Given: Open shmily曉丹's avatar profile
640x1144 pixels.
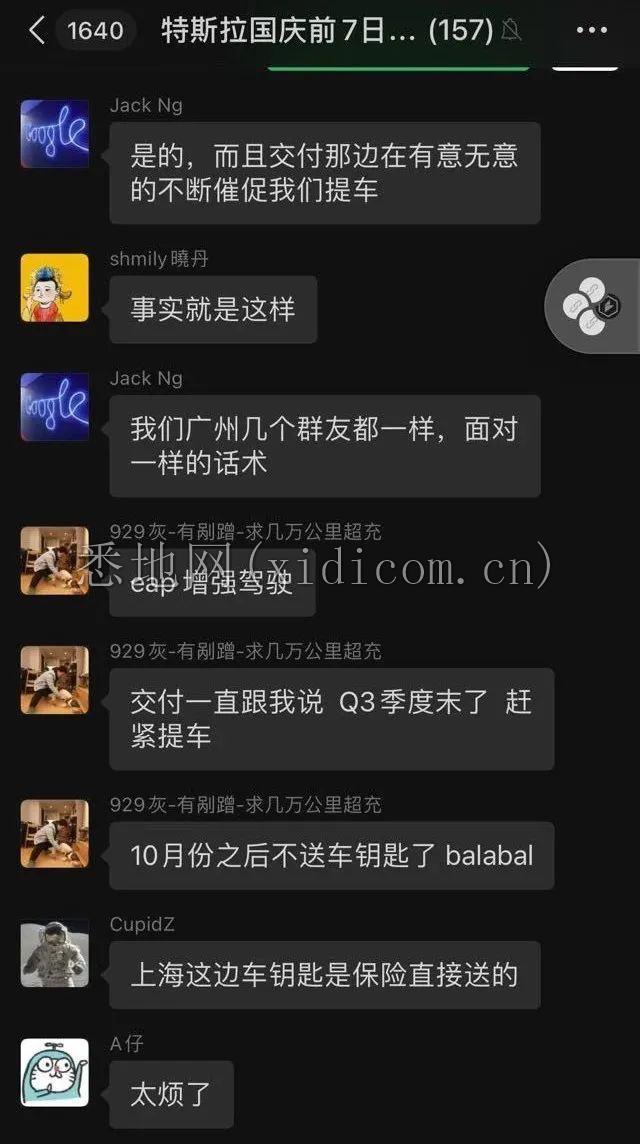Looking at the screenshot, I should point(55,288).
